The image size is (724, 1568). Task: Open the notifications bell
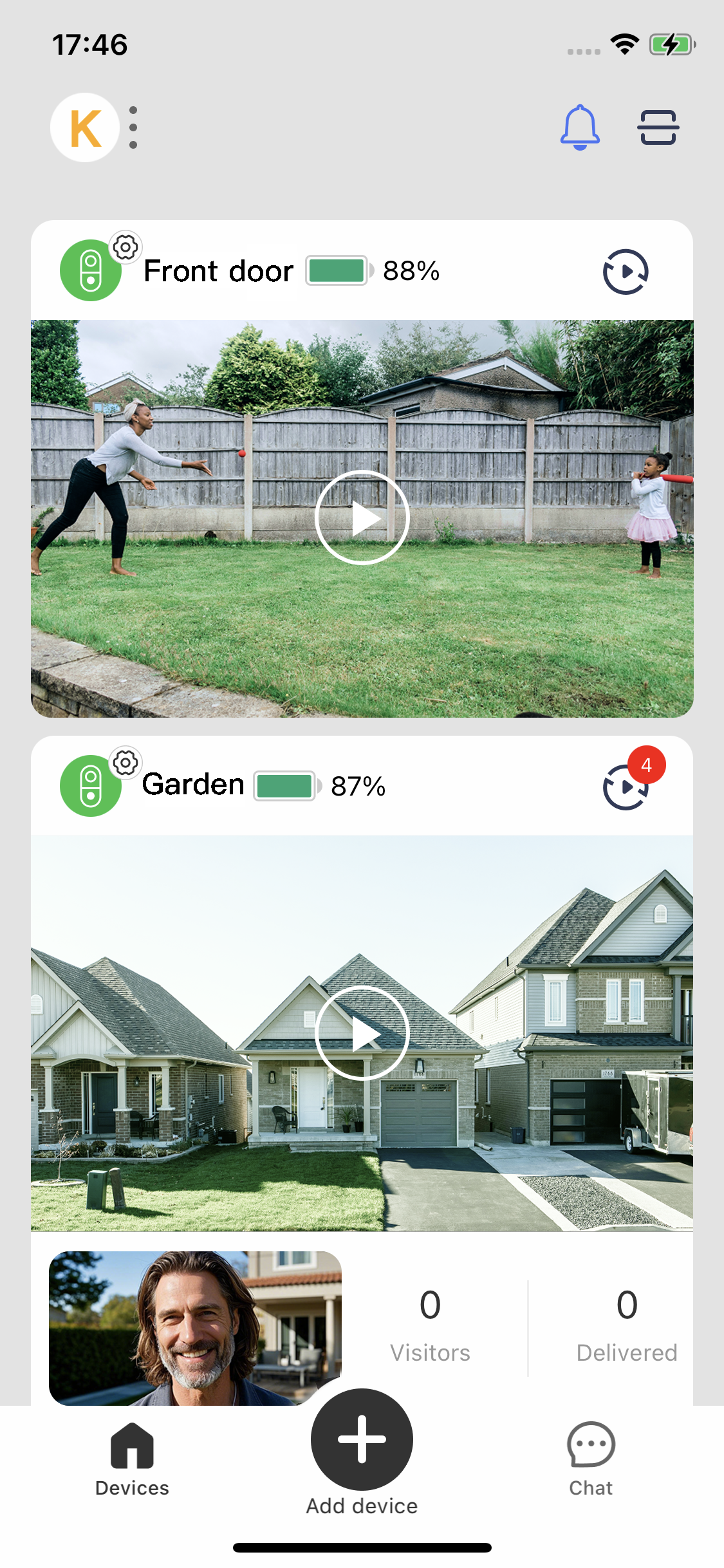(580, 127)
